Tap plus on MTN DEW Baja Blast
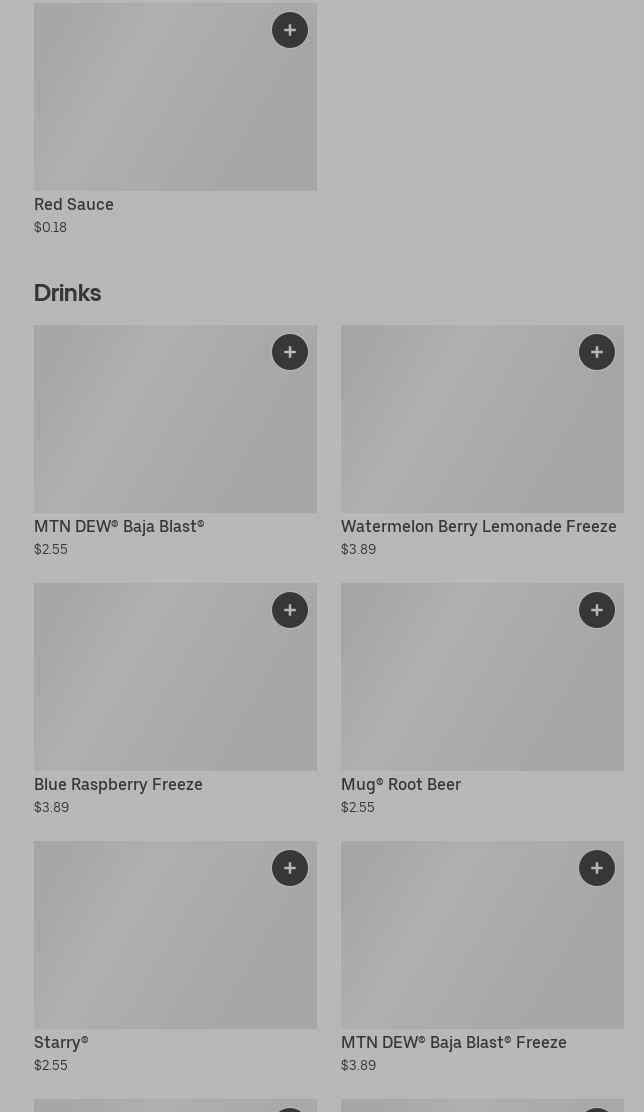Image resolution: width=644 pixels, height=1112 pixels. point(290,352)
